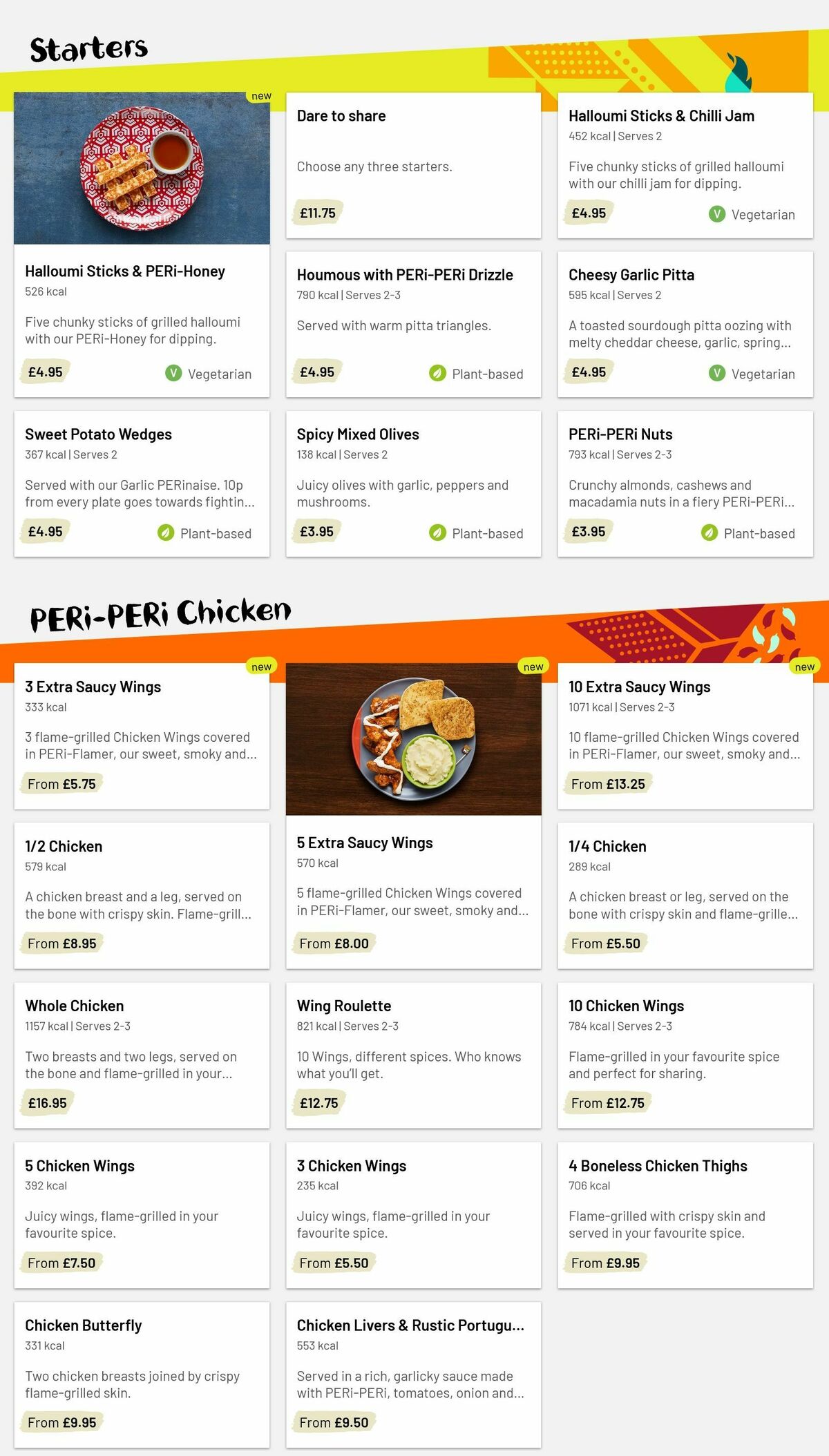Open Chicken Livers & Rustic Portuguese roll card
Viewport: 829px width, 1456px height.
413,1374
